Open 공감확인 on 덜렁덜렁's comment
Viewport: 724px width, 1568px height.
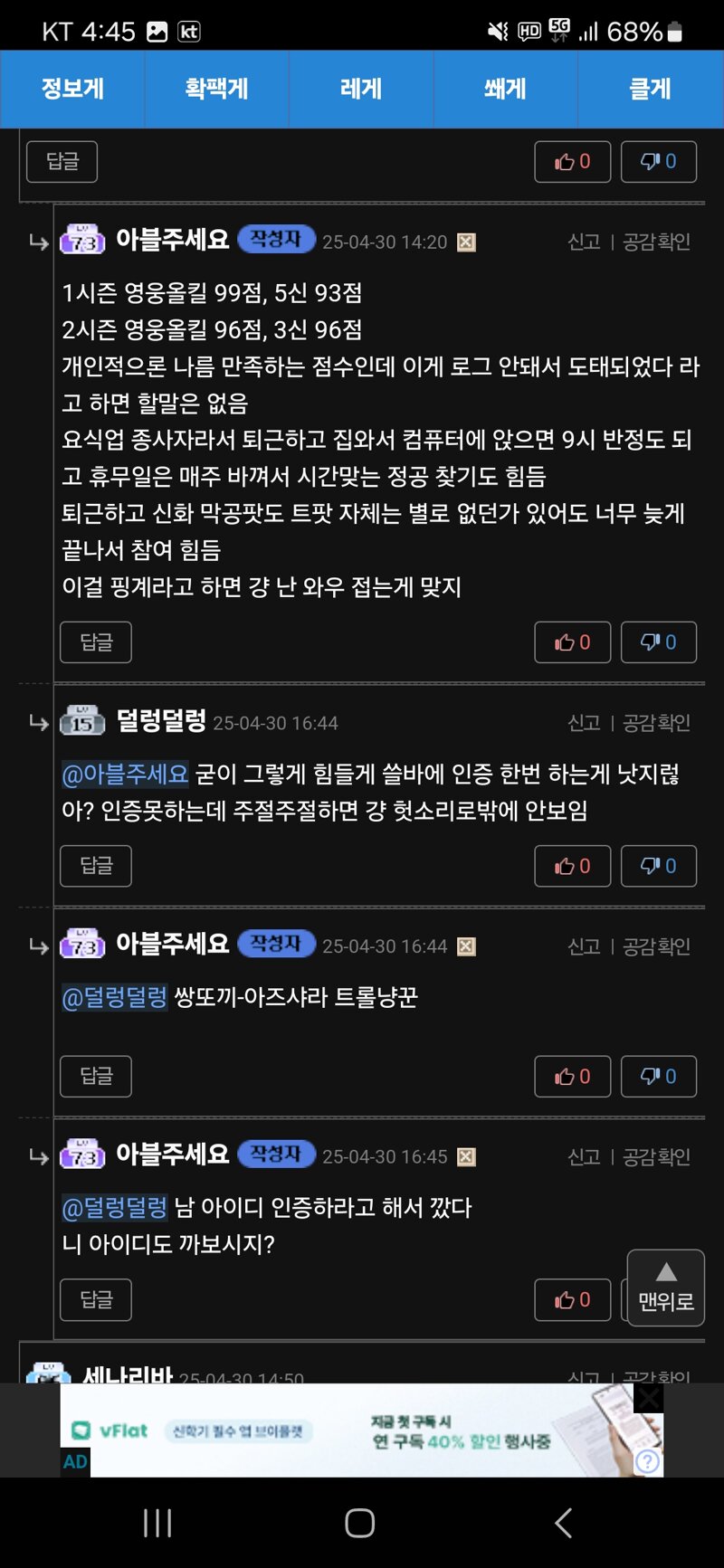click(657, 723)
